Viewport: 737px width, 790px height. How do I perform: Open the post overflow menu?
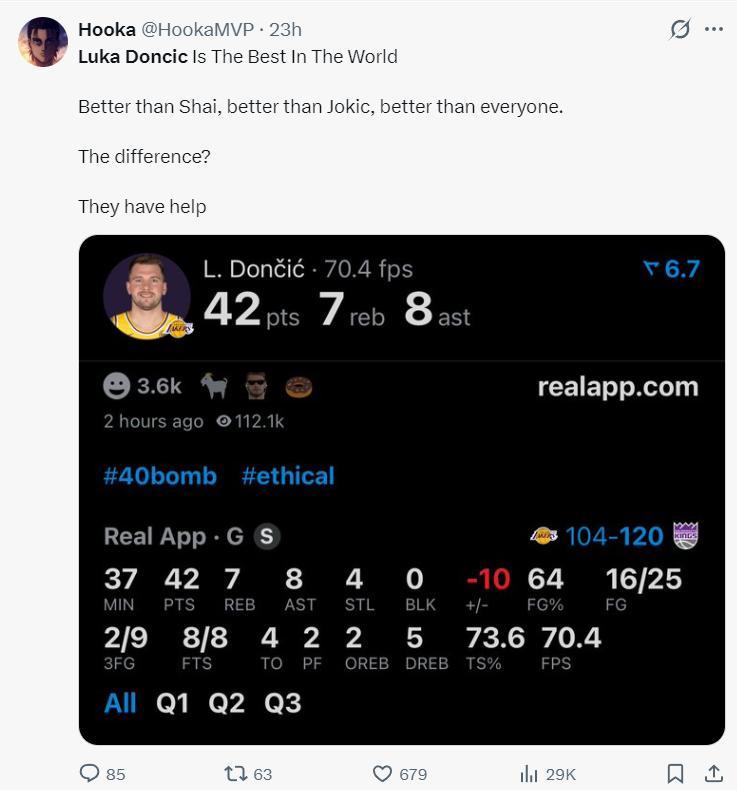(x=713, y=29)
